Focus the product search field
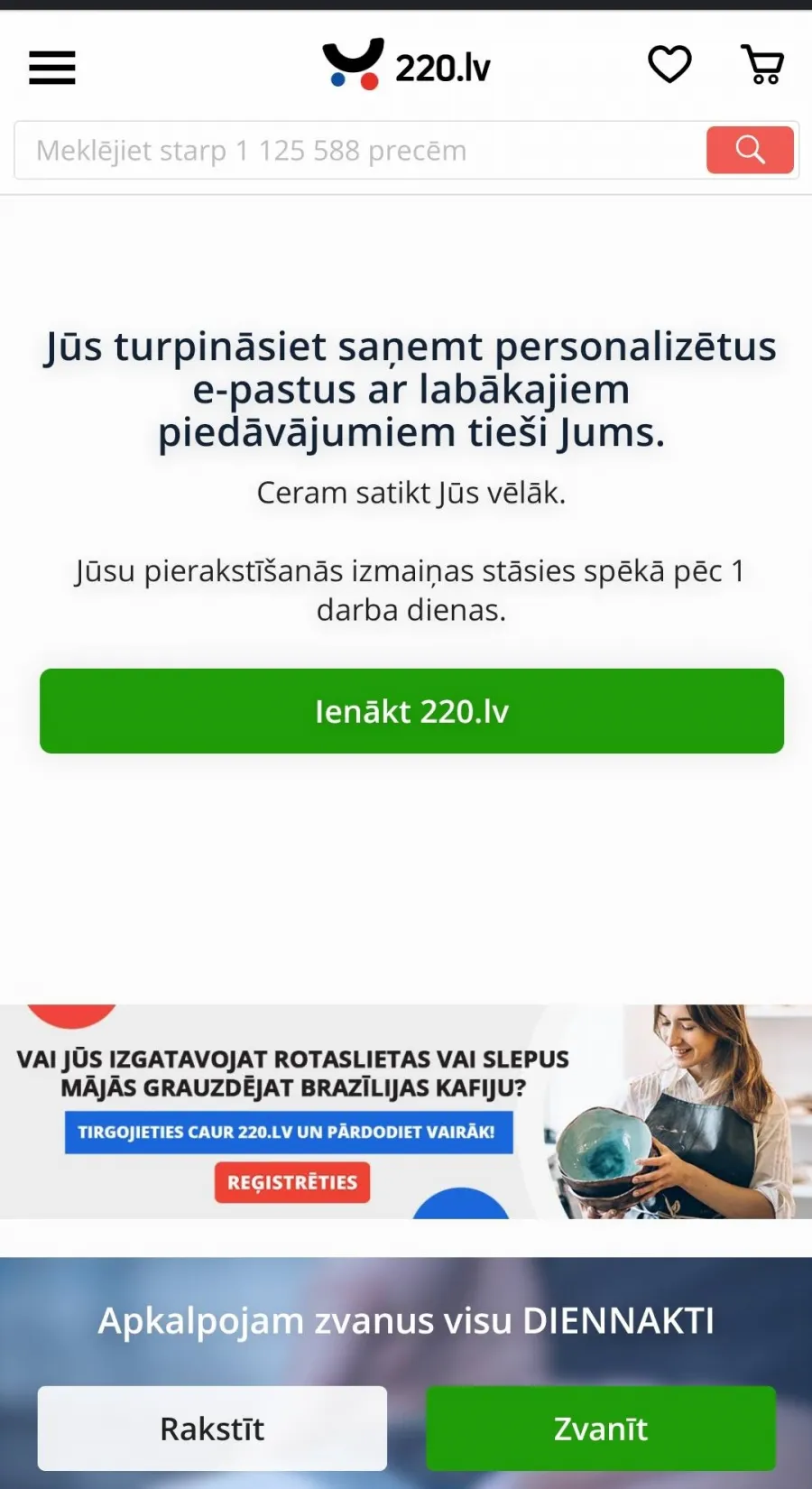 tap(361, 150)
